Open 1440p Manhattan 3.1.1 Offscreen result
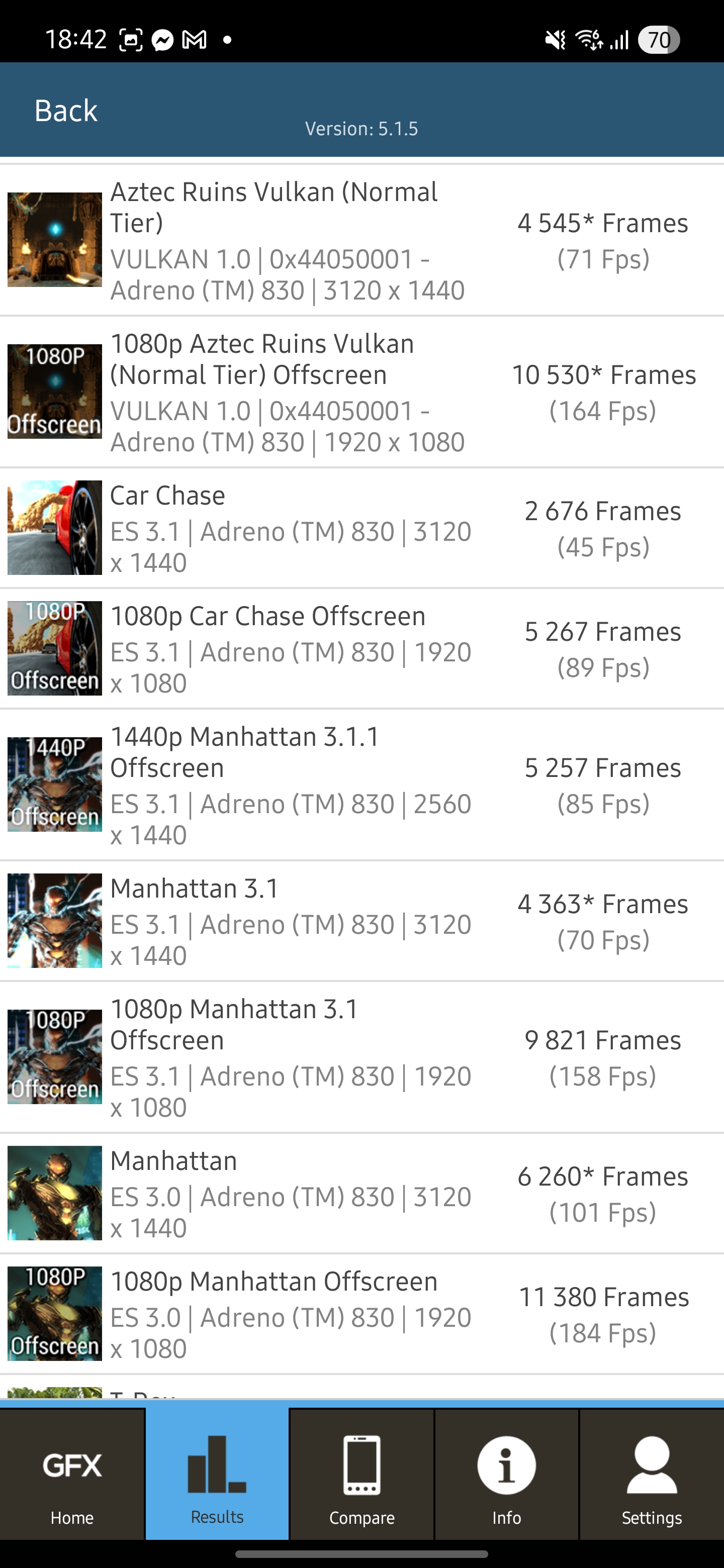Viewport: 724px width, 1568px height. coord(361,785)
